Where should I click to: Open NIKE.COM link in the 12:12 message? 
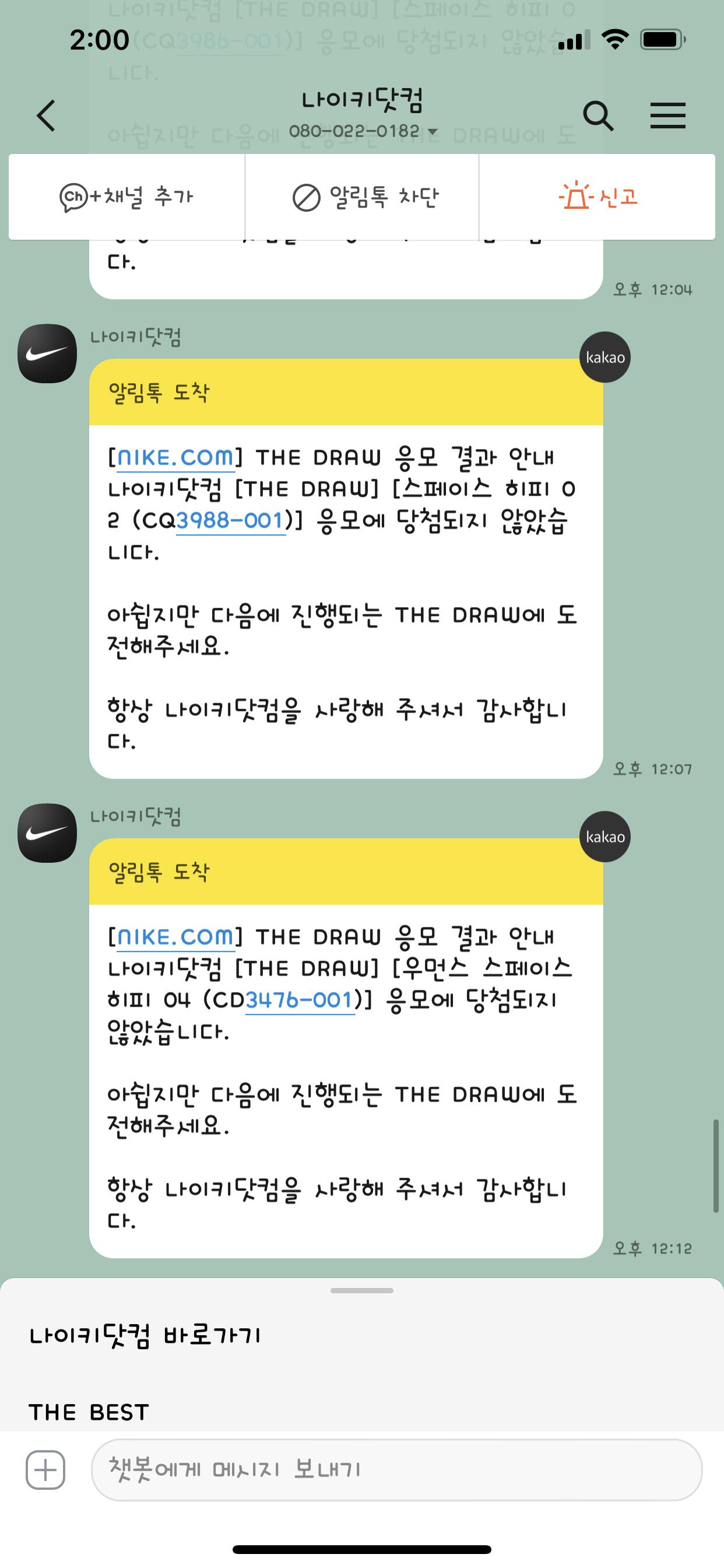coord(175,937)
